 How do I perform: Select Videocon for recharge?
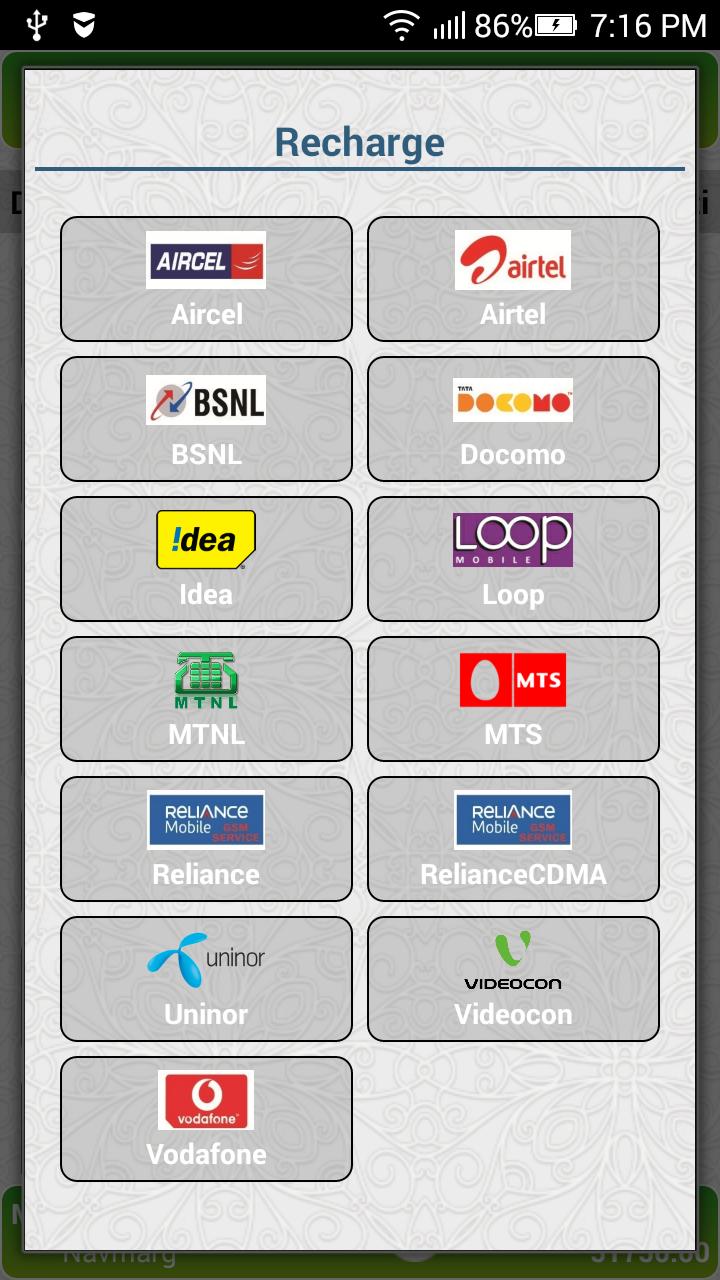pyautogui.click(x=513, y=979)
